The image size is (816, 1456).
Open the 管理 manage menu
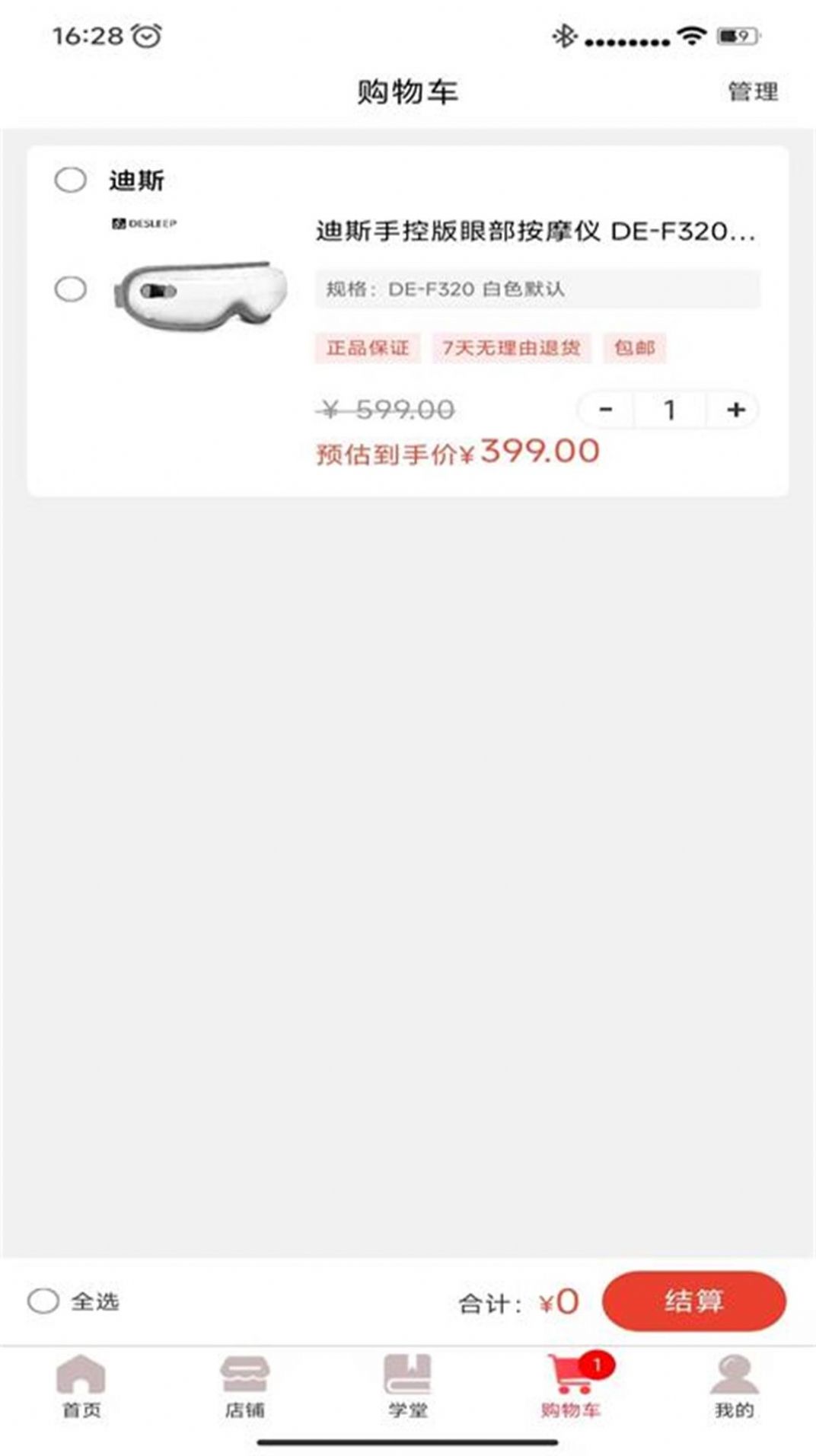click(x=753, y=92)
